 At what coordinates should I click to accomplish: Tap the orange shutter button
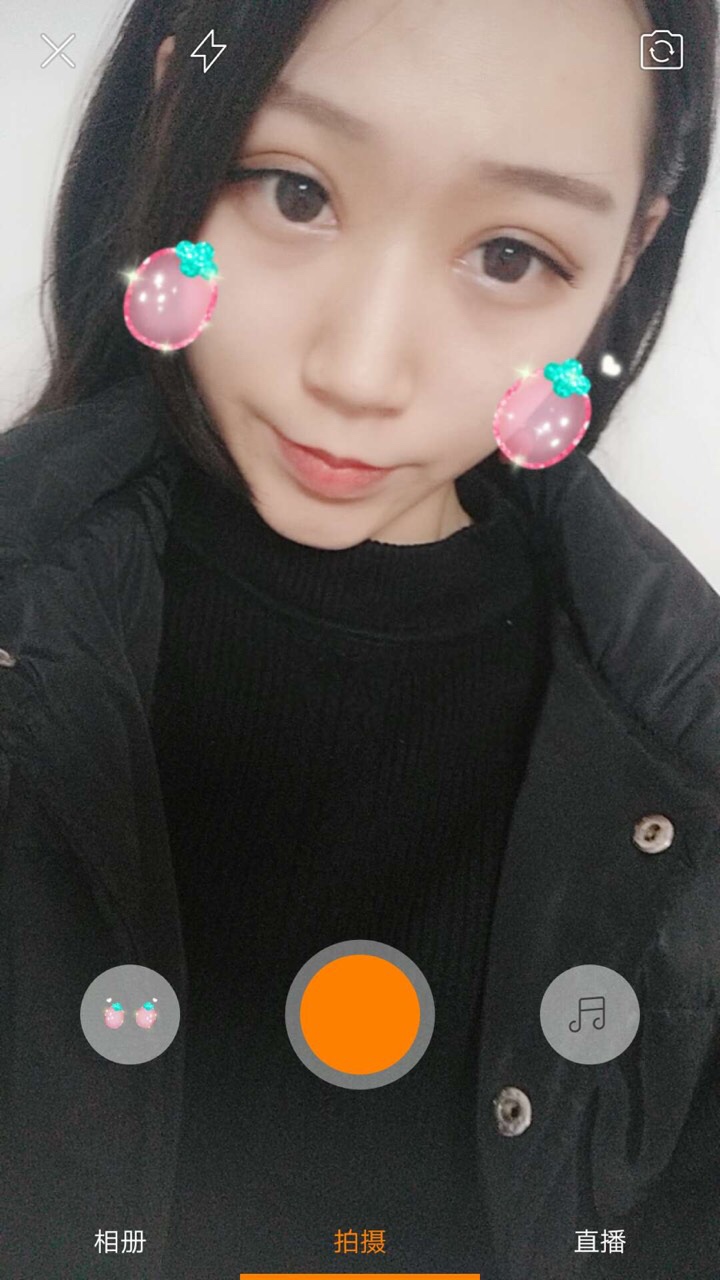(360, 1014)
